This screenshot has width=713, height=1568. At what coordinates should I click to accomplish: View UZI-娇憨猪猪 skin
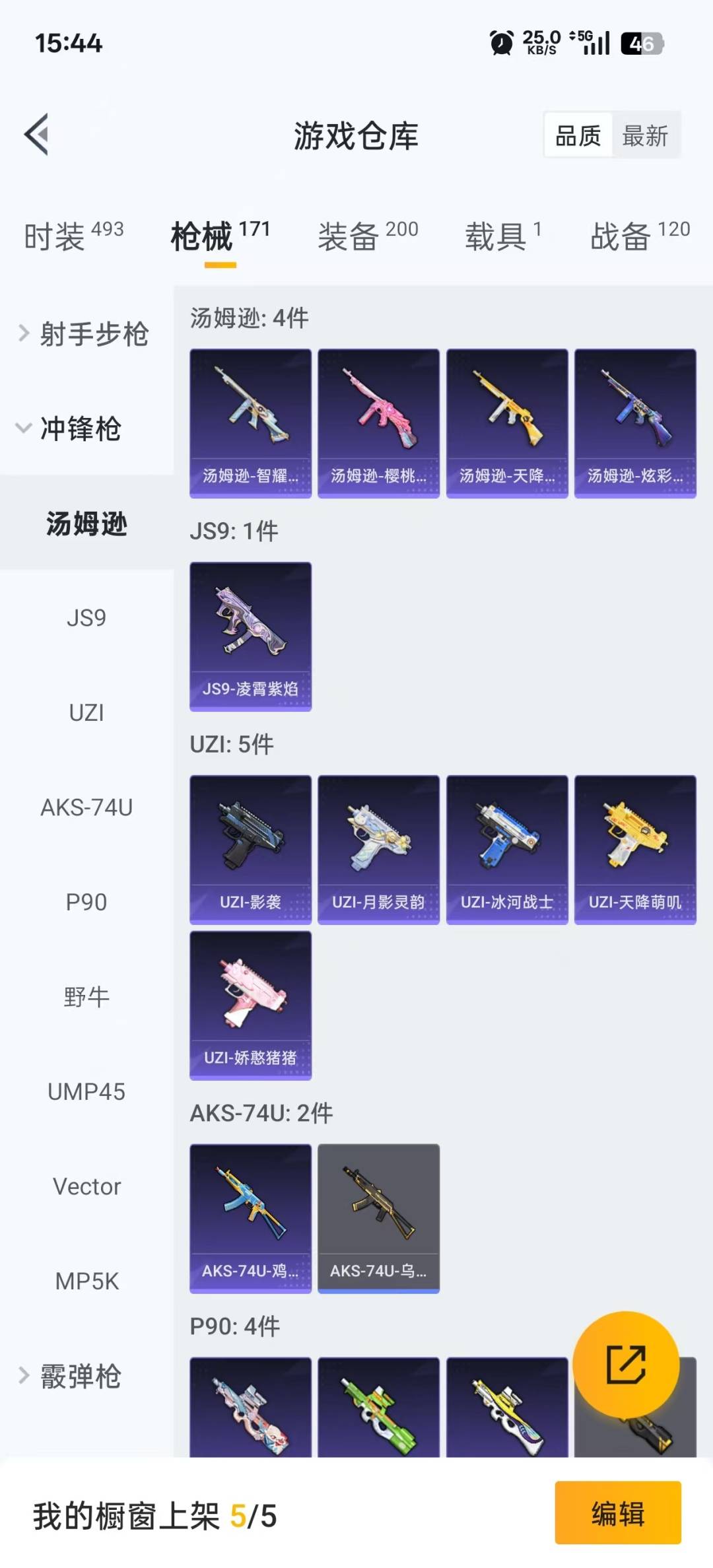click(250, 1005)
